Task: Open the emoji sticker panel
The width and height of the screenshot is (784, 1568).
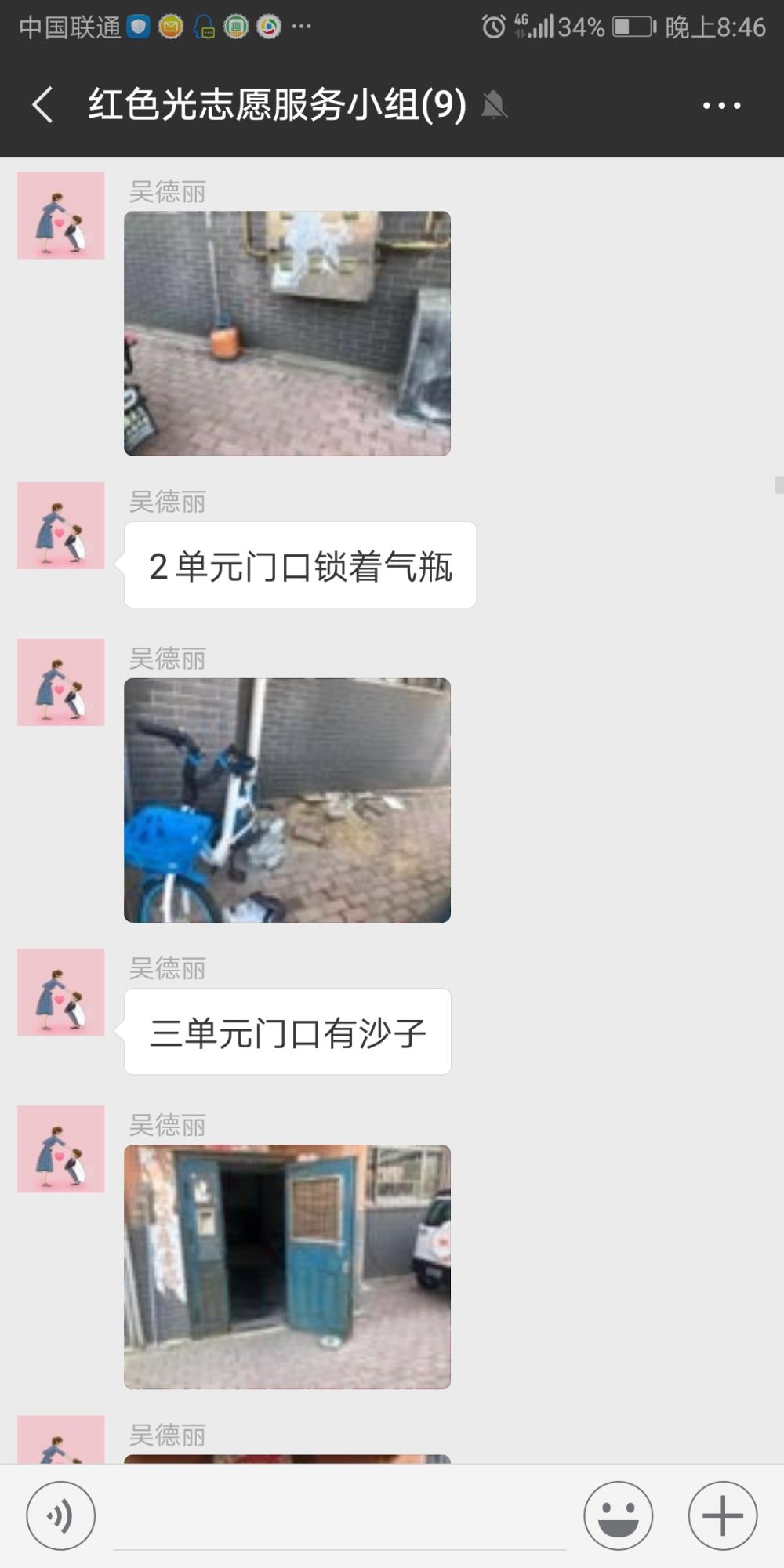Action: pos(618,1515)
